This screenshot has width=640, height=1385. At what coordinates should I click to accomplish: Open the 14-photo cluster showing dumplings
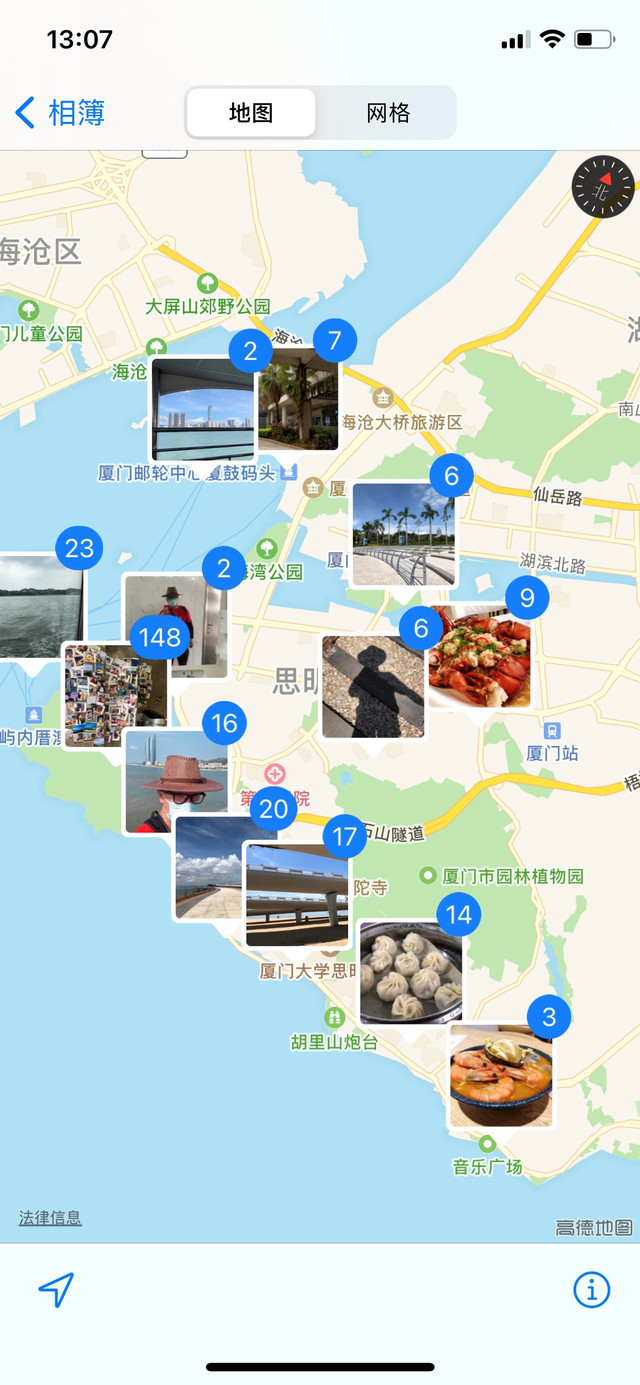[x=410, y=972]
